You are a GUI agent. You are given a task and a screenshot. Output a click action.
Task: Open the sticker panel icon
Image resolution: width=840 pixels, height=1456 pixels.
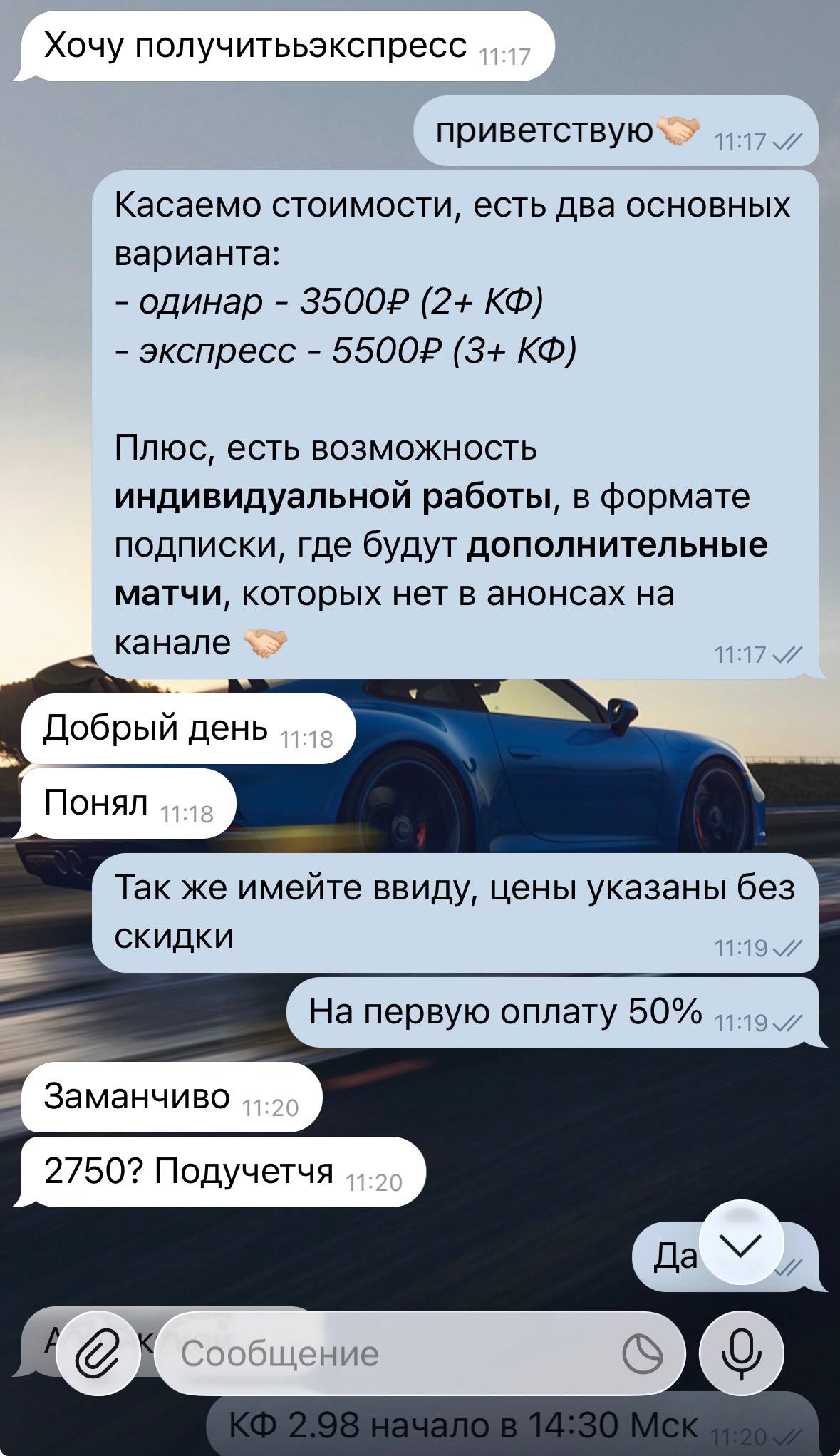pyautogui.click(x=642, y=1353)
